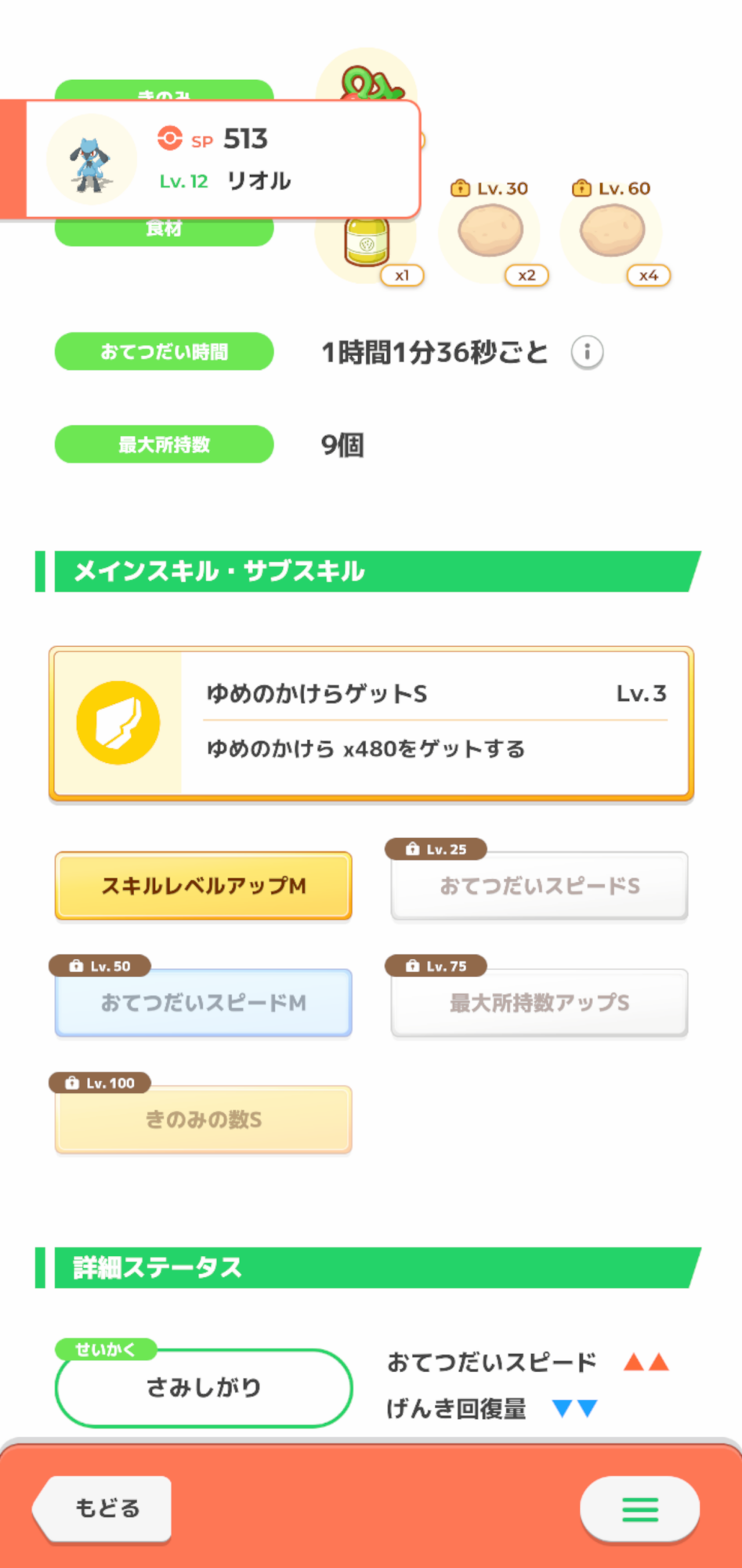This screenshot has height=1568, width=742.
Task: Select the locked 最大所持数アップS sub skill
Action: tap(539, 1003)
